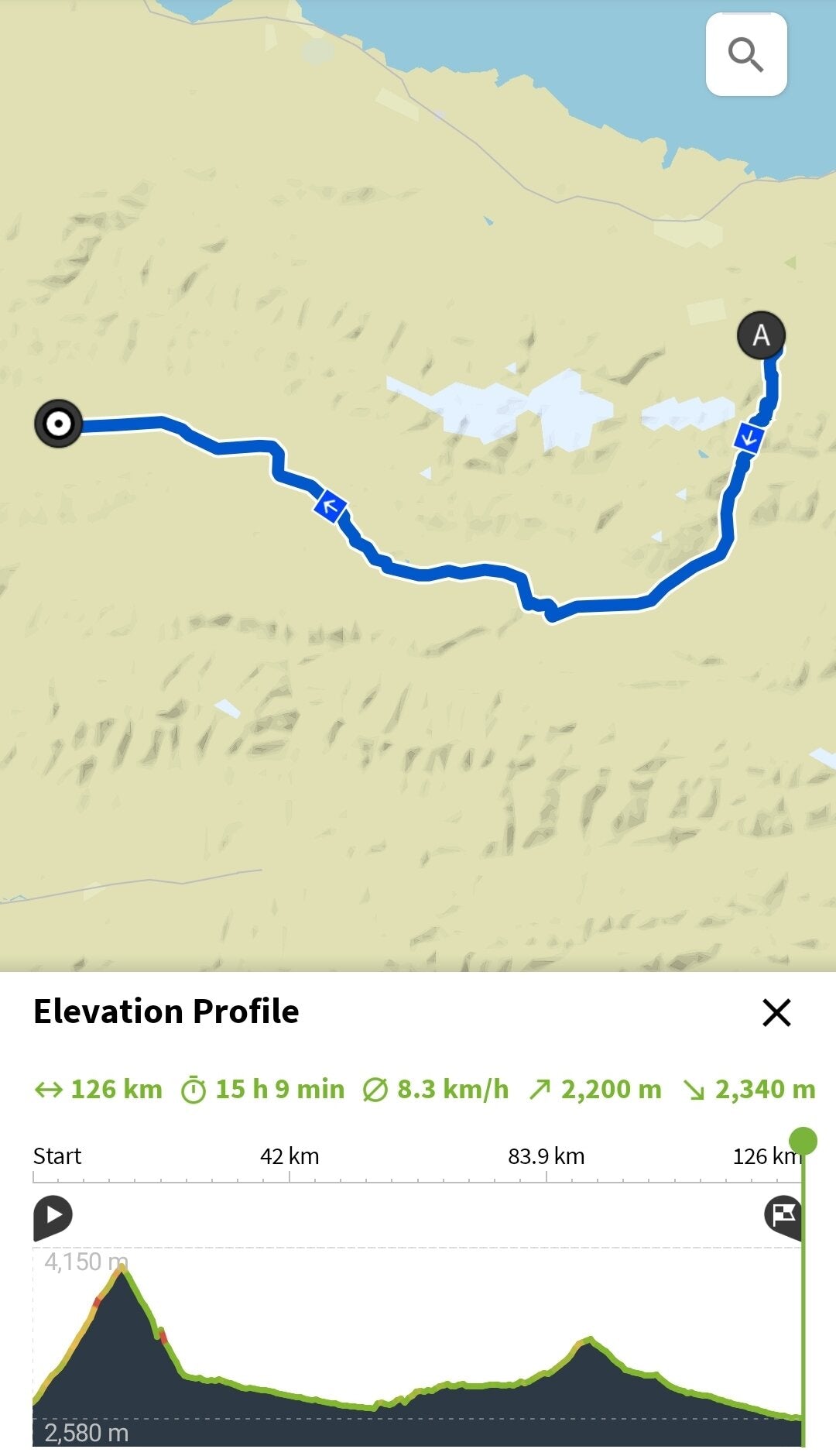The width and height of the screenshot is (836, 1456).
Task: Tap the finish flag marker on elevation chart
Action: 783,1214
